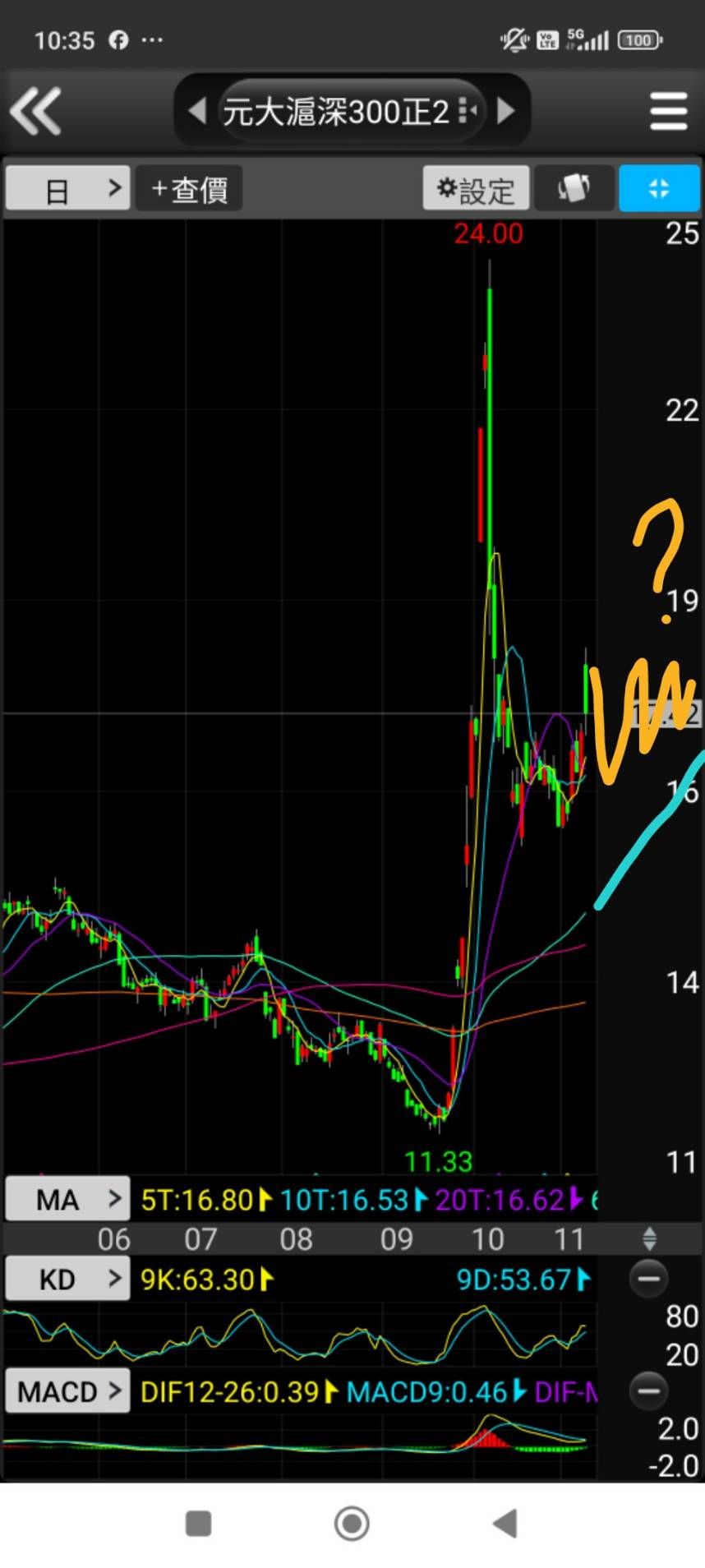
Task: Toggle the blue fullscreen chart button
Action: tap(659, 189)
